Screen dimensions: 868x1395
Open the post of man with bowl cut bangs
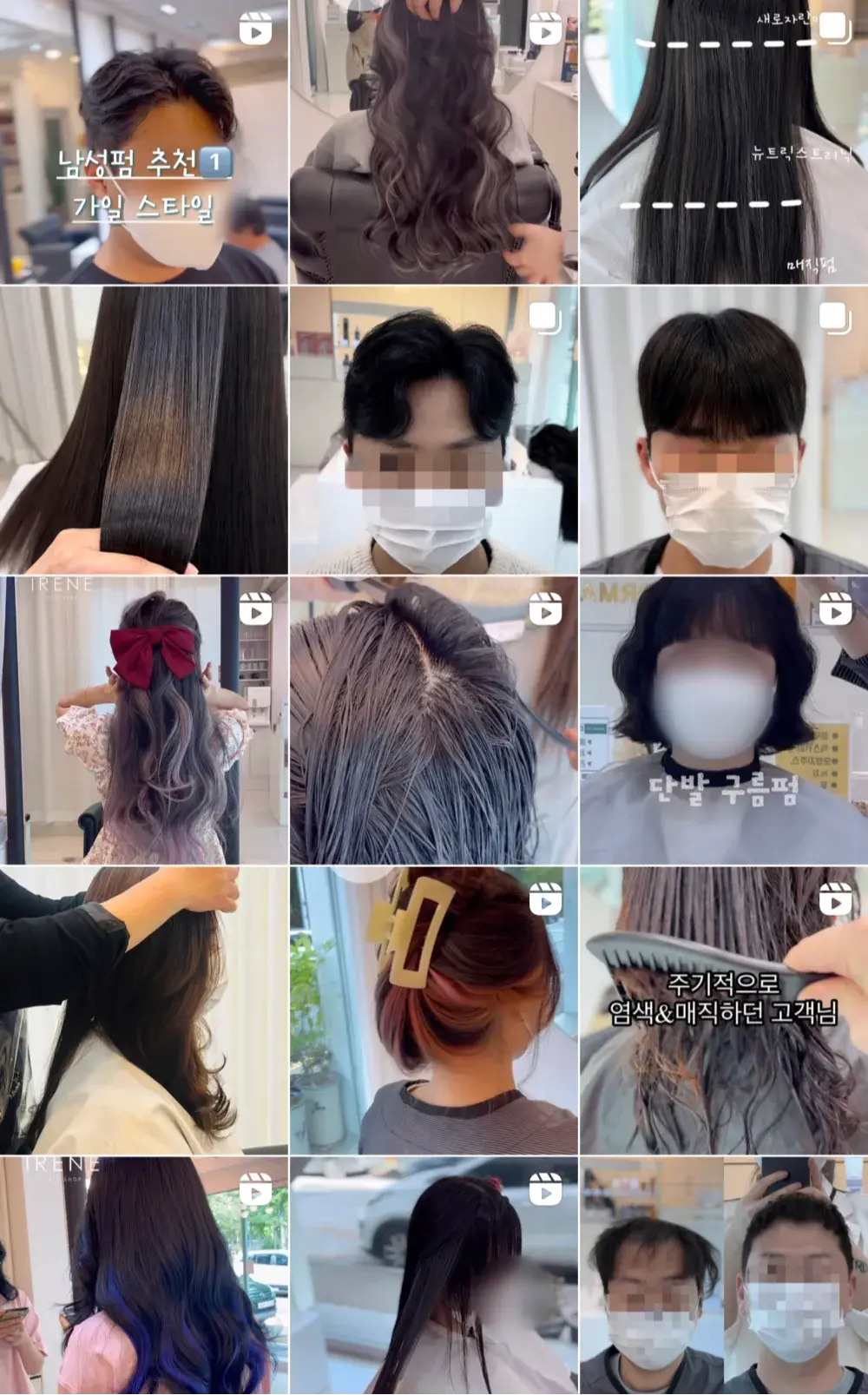[x=723, y=431]
